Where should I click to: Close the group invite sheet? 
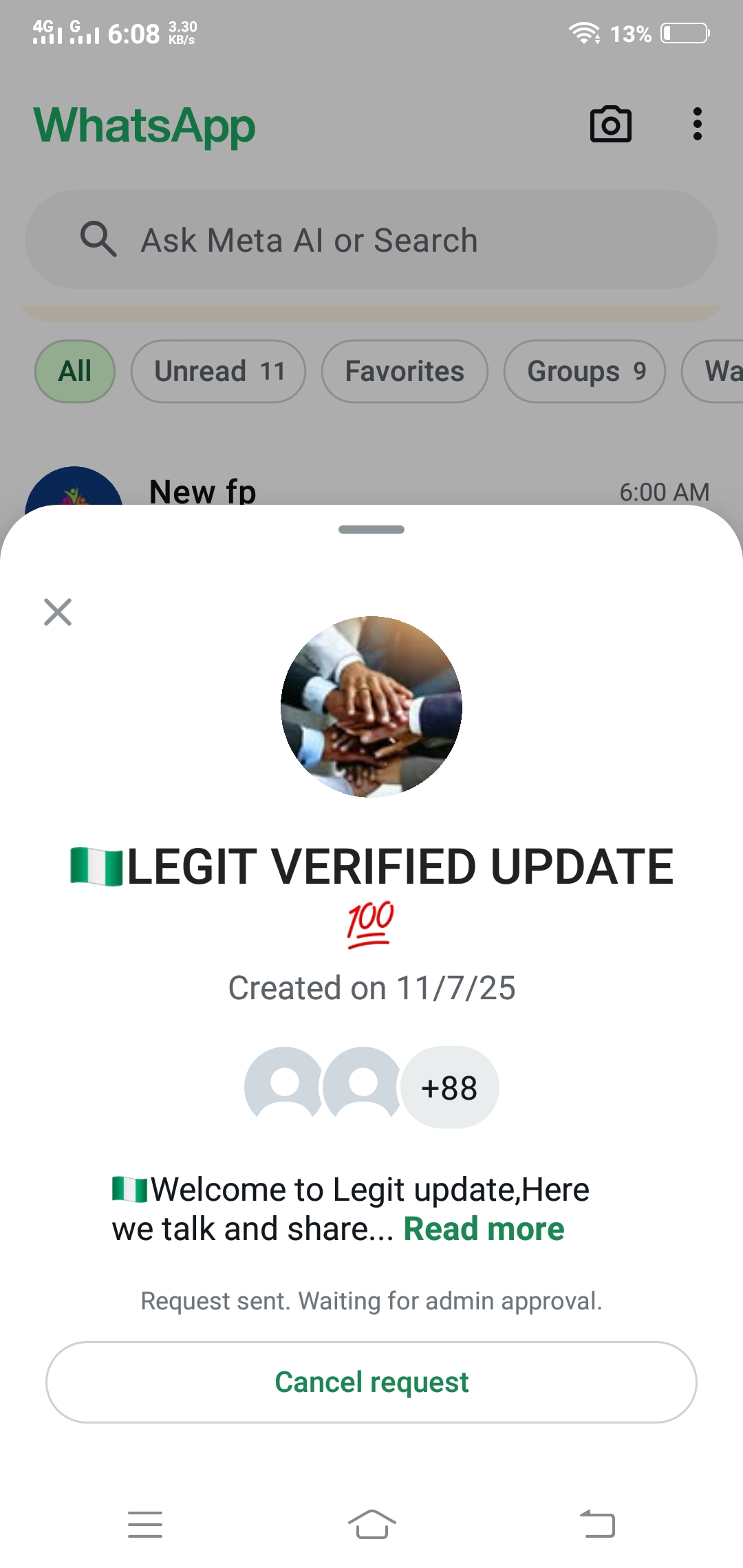(58, 612)
